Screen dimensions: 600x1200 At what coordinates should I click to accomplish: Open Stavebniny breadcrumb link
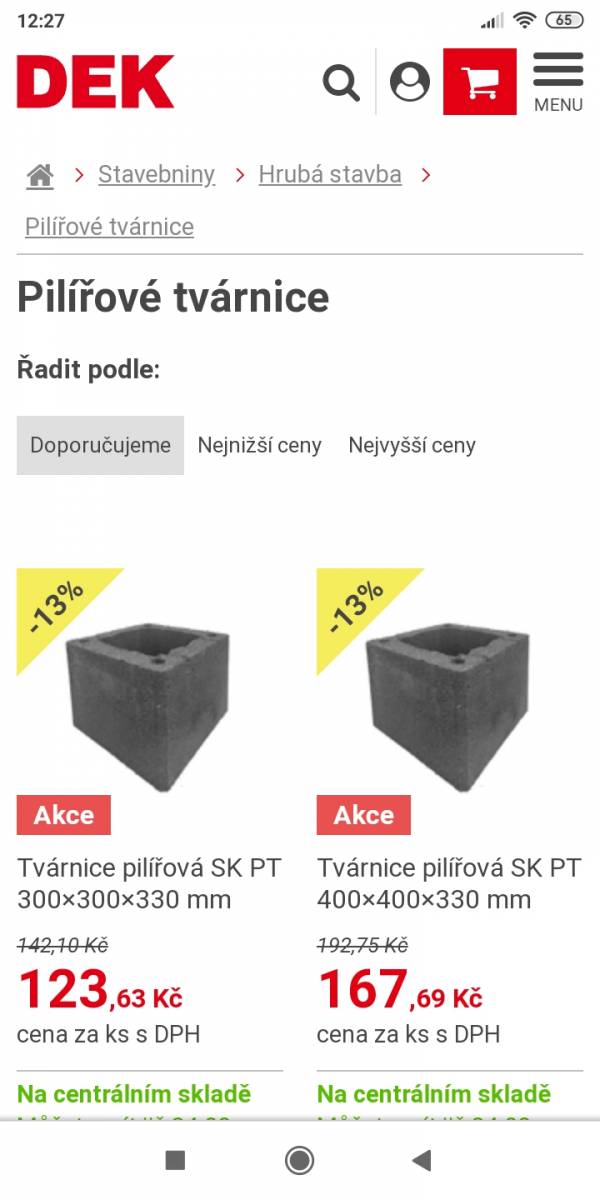point(156,175)
